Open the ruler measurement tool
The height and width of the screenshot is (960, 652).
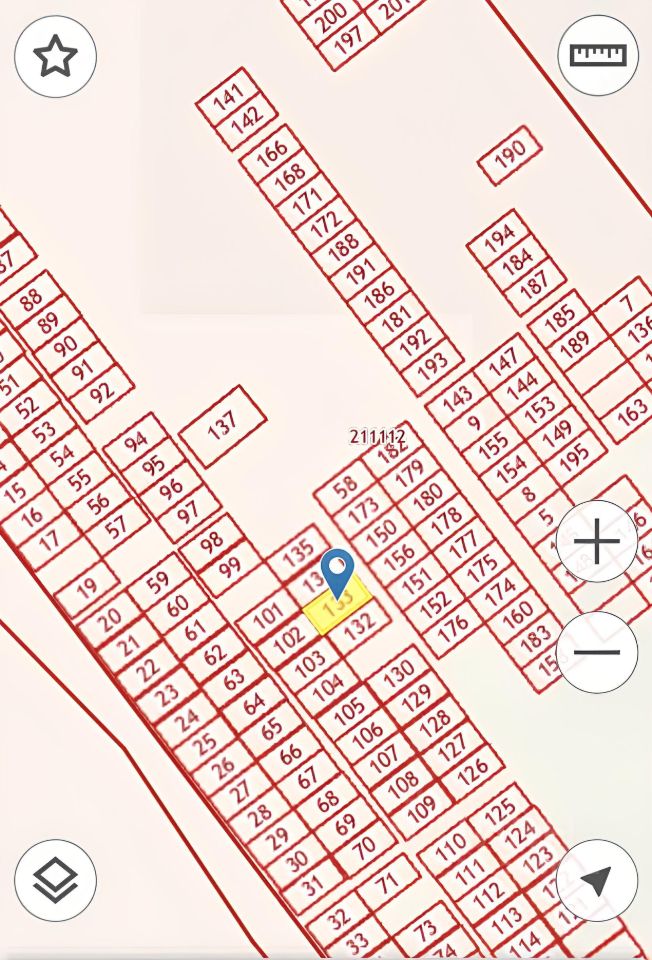coord(597,56)
